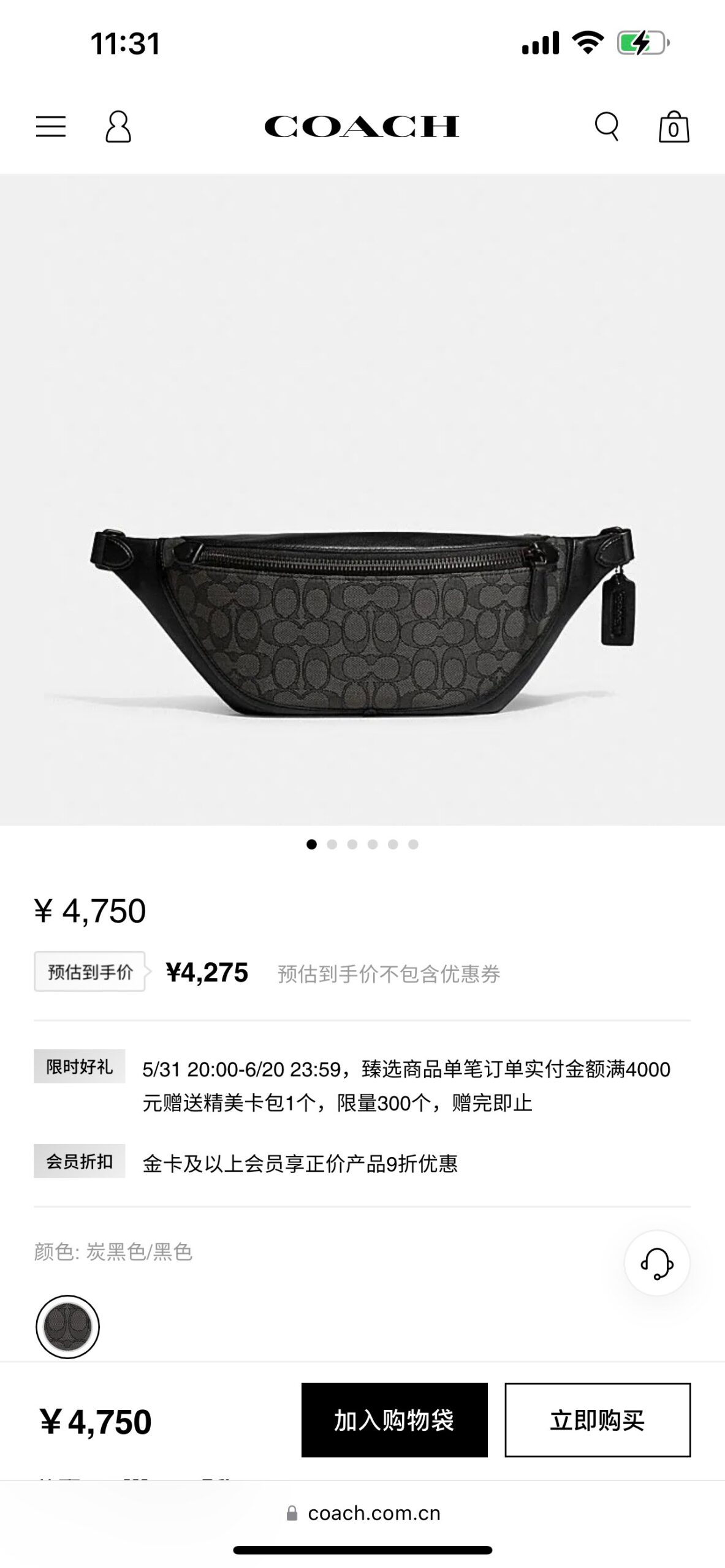Open the account profile icon
This screenshot has height=1568, width=725.
(118, 127)
